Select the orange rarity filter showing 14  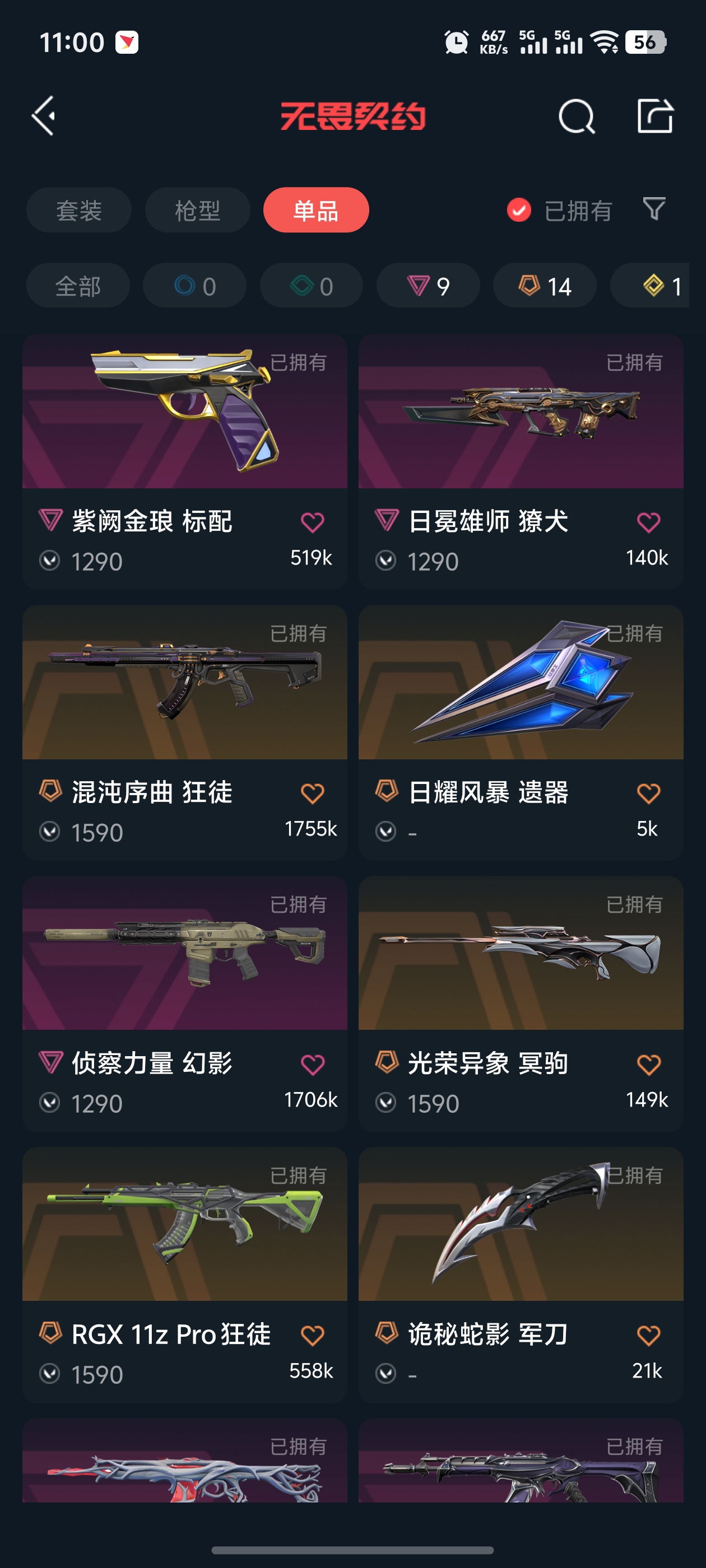pyautogui.click(x=544, y=286)
